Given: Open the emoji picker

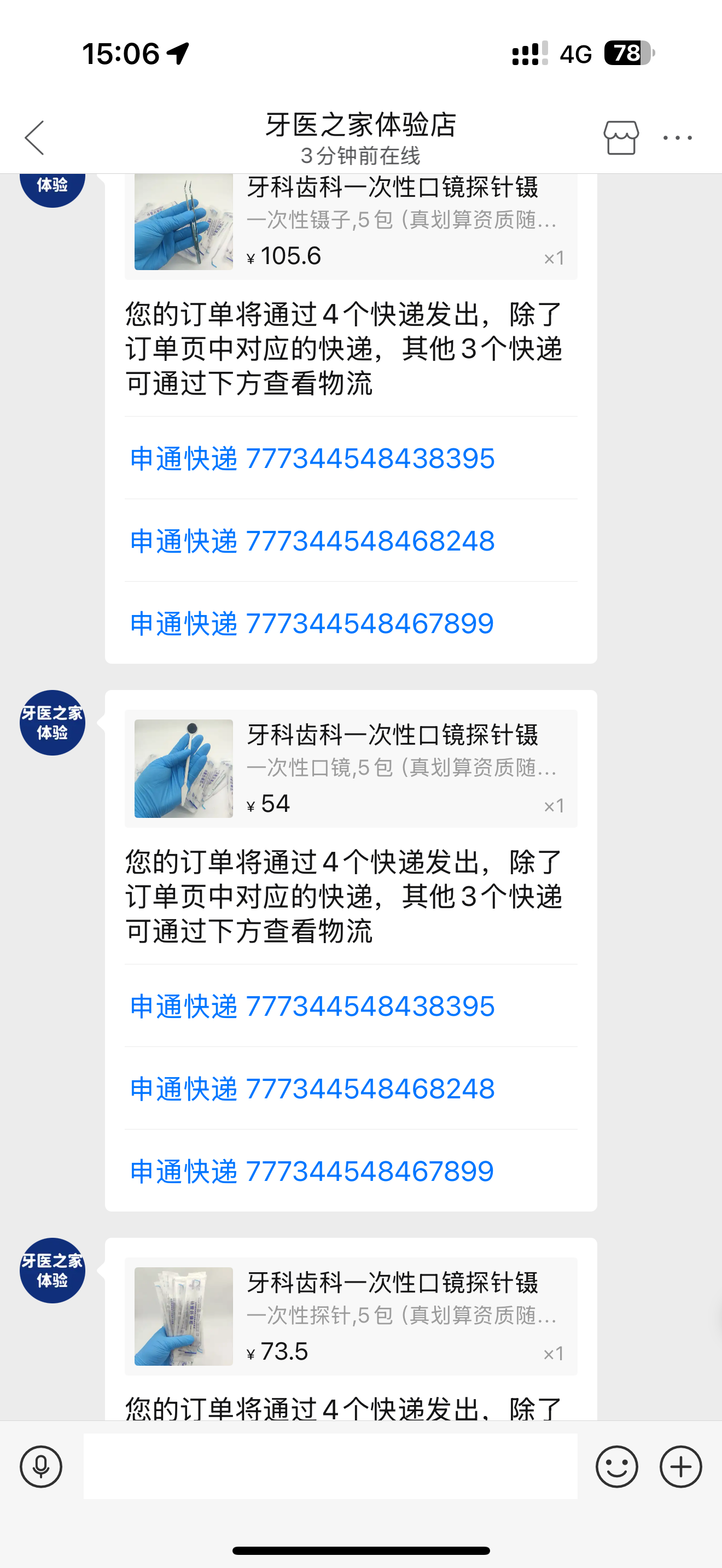Looking at the screenshot, I should tap(616, 1466).
